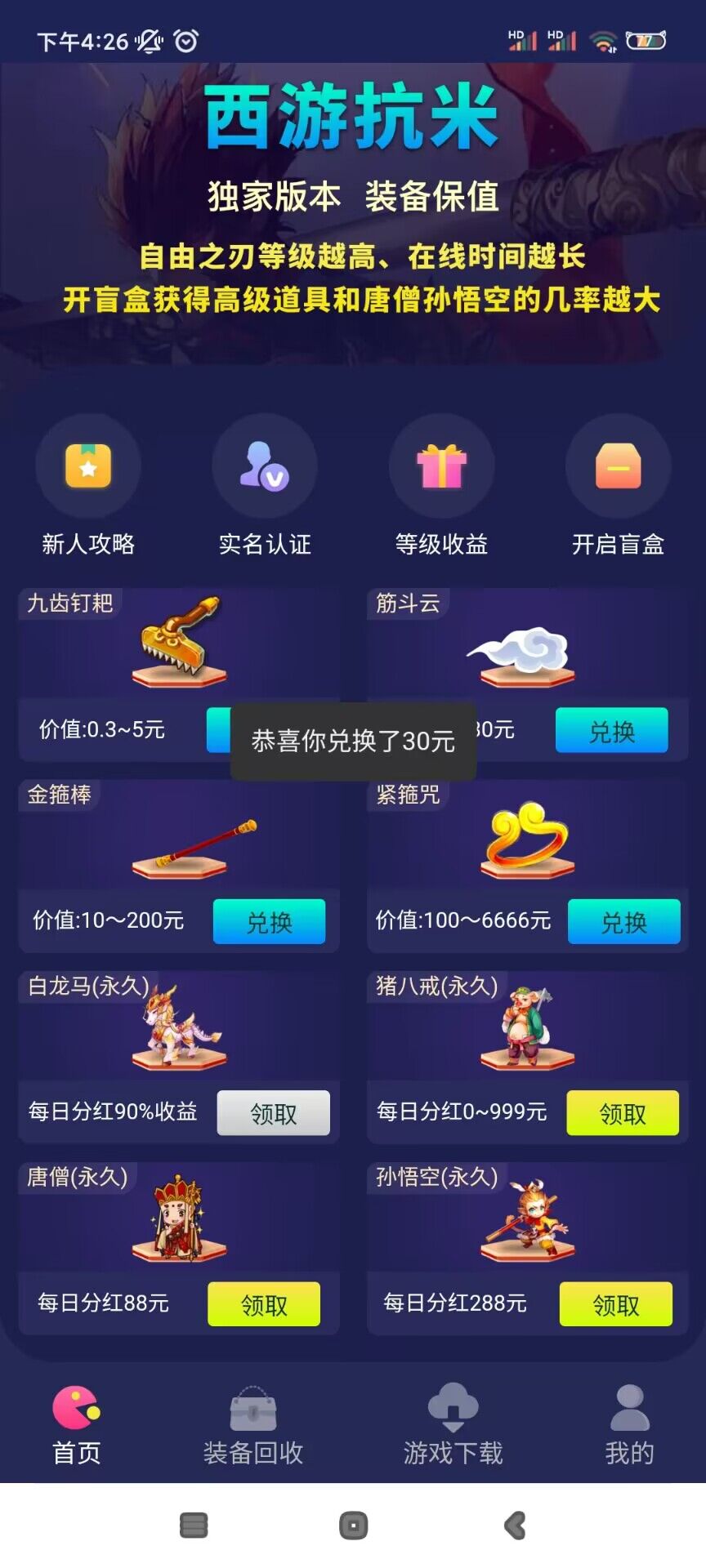Claim 孙悟空 288元 dividend
This screenshot has height=1568, width=706.
[615, 1304]
